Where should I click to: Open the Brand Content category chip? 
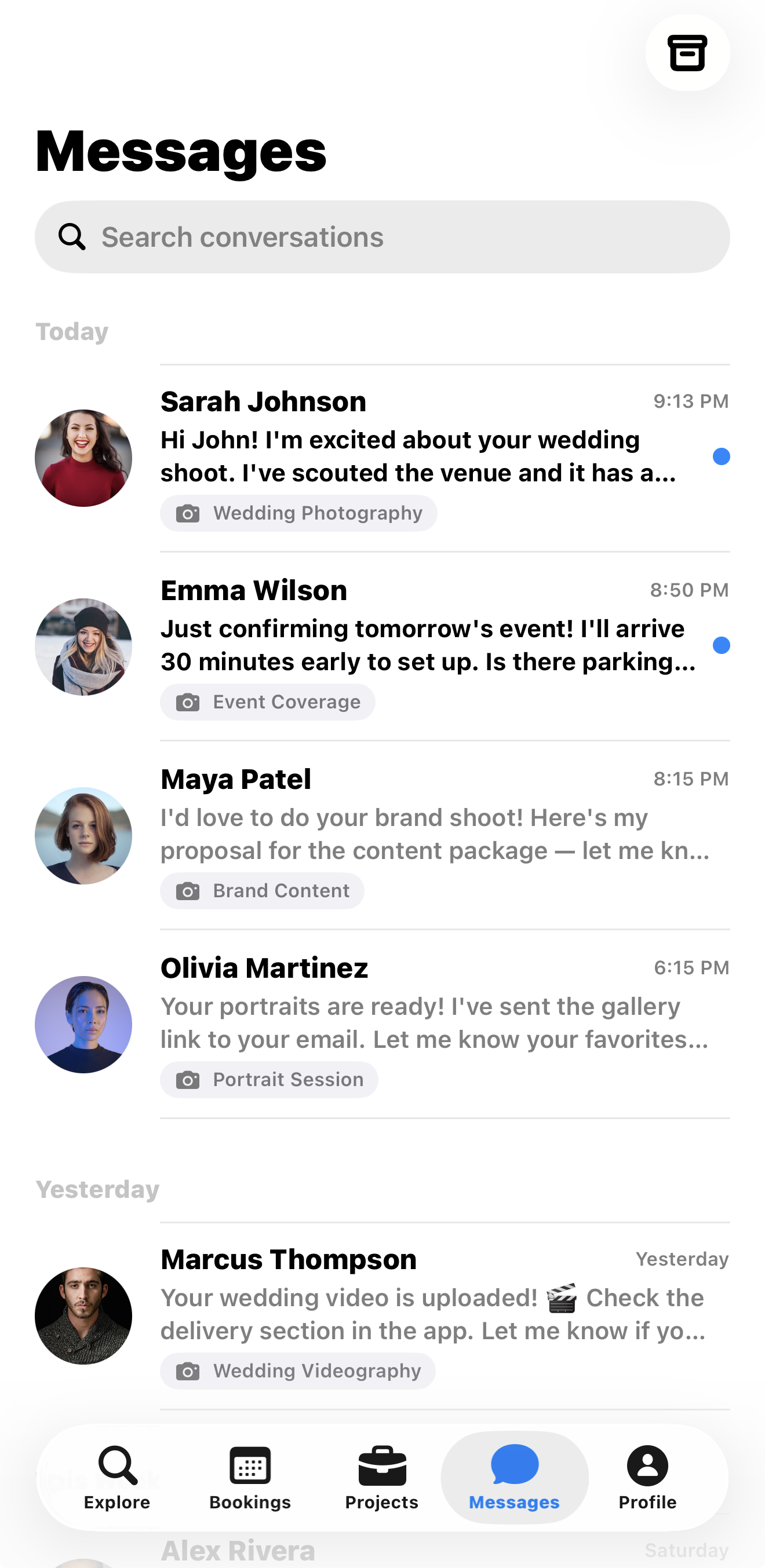(x=261, y=890)
